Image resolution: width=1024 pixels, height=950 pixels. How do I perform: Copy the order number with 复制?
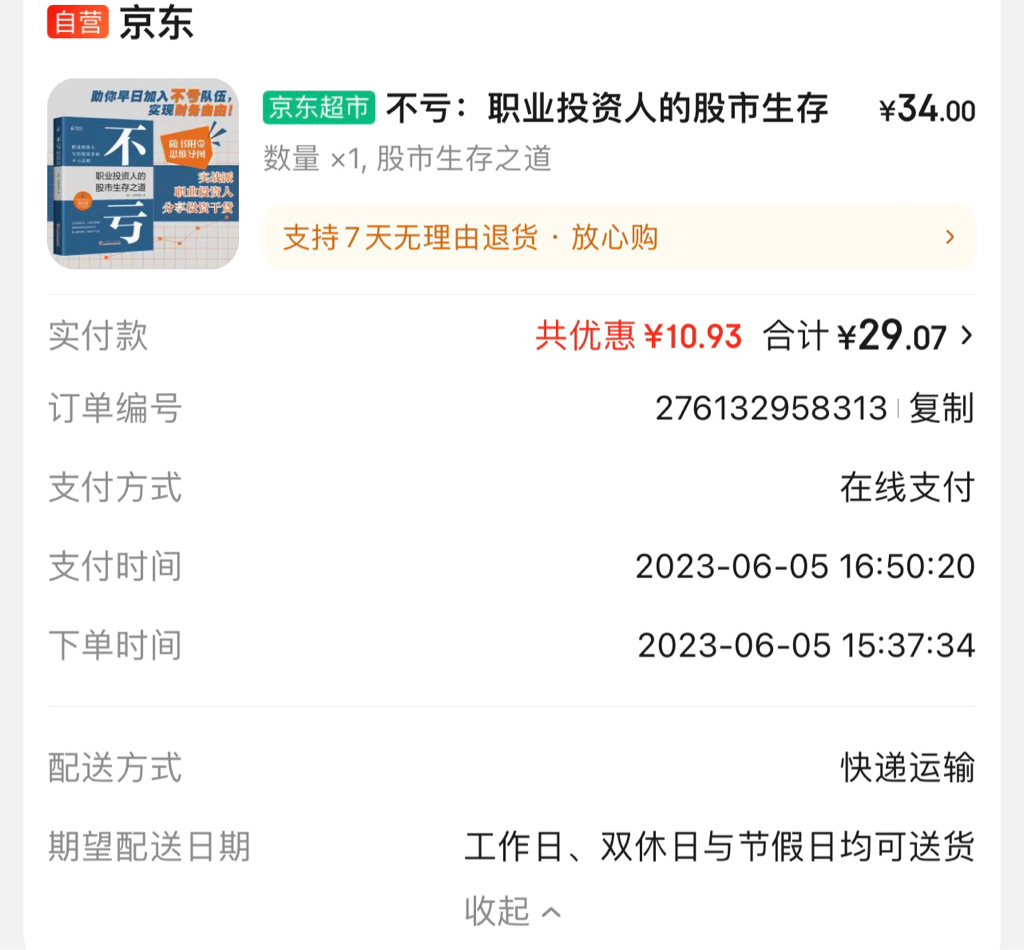pos(941,409)
